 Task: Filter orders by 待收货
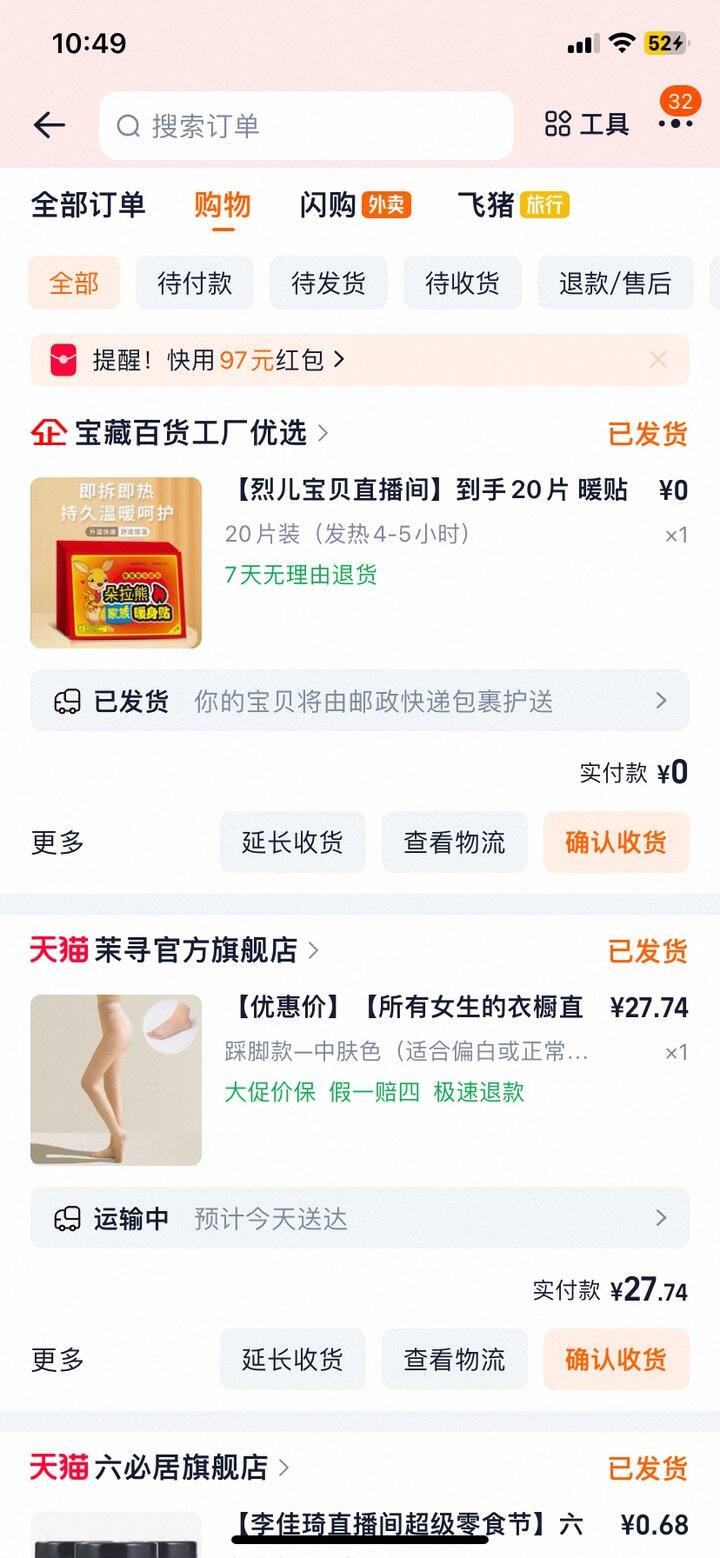(x=462, y=283)
